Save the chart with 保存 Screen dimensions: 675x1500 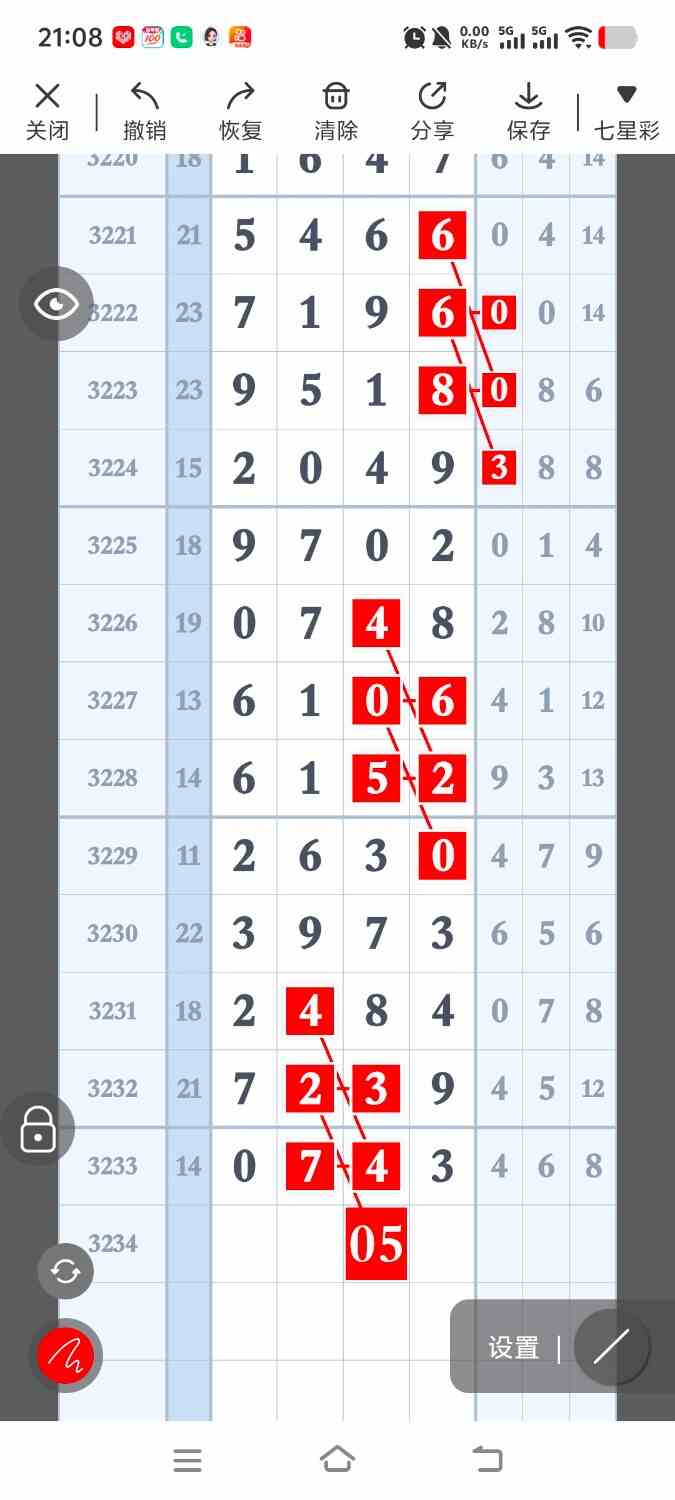click(x=528, y=112)
